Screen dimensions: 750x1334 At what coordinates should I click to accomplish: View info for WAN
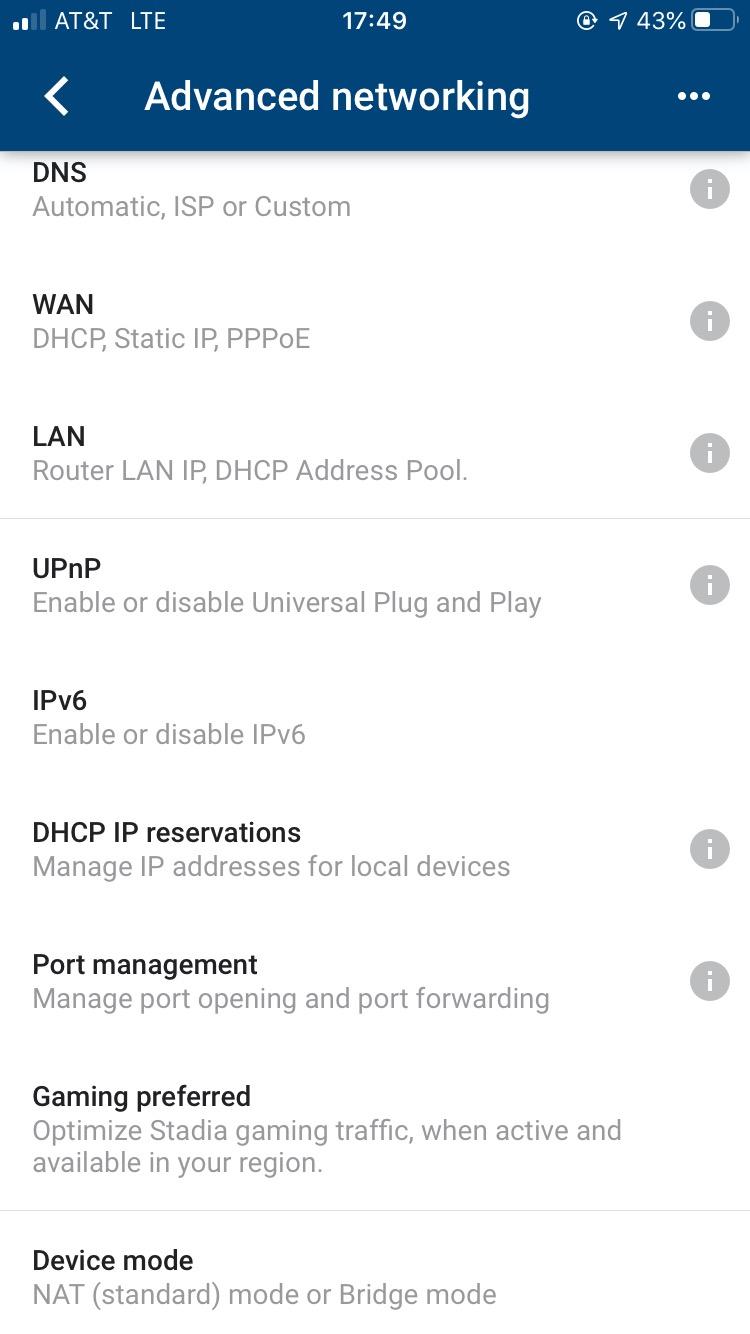[x=709, y=320]
